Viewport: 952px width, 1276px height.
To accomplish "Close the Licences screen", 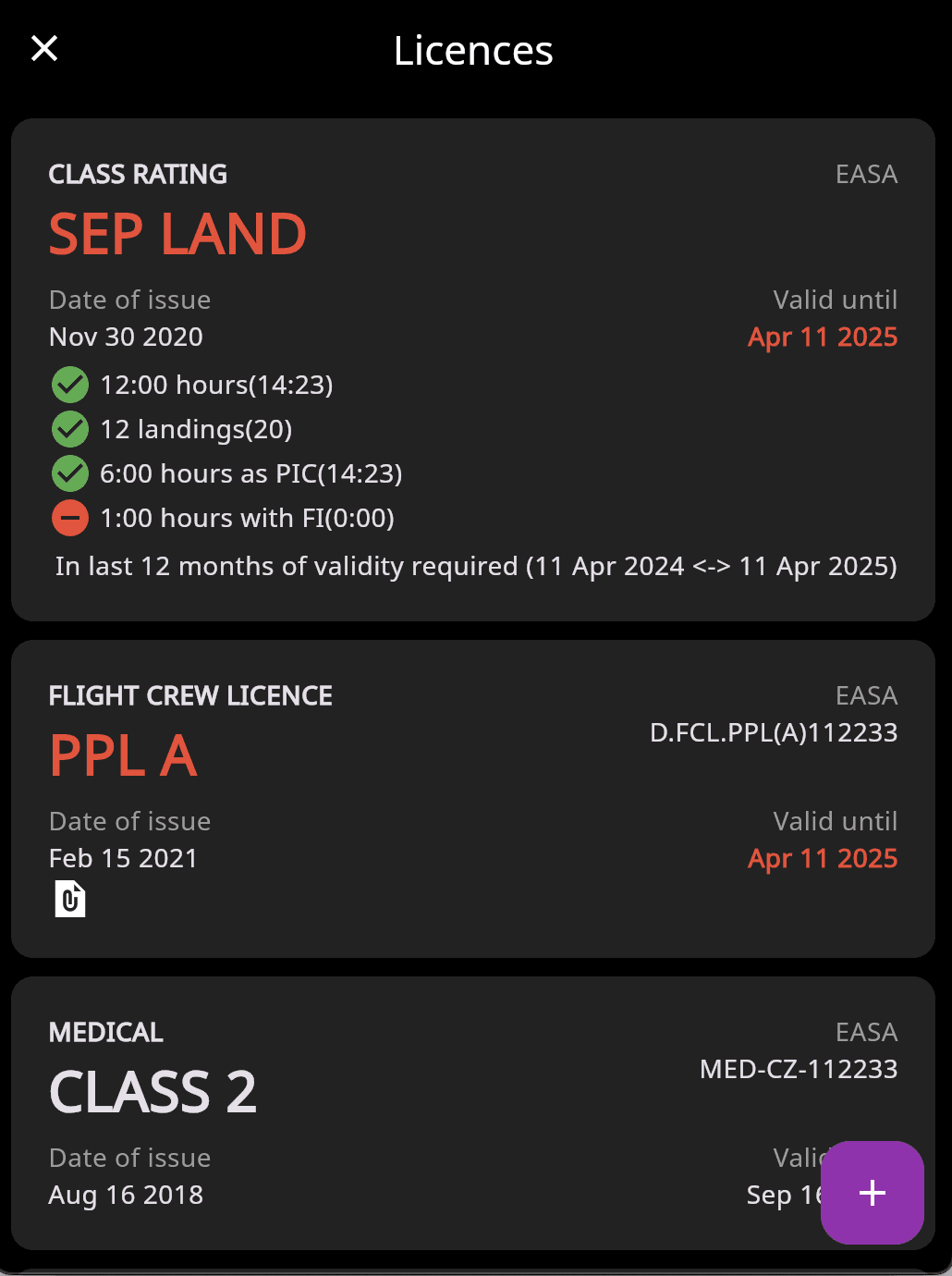I will click(44, 48).
